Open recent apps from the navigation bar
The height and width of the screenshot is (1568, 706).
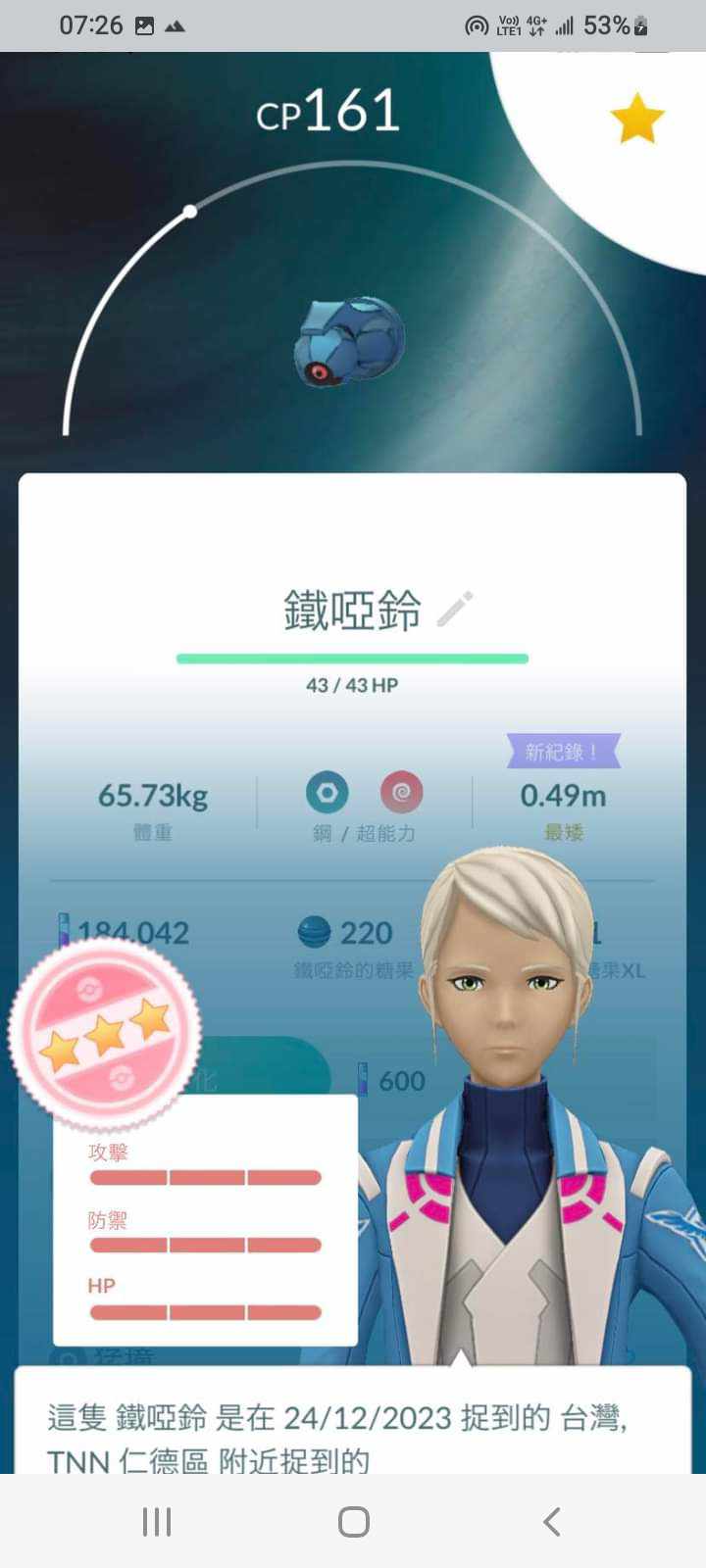[157, 1521]
